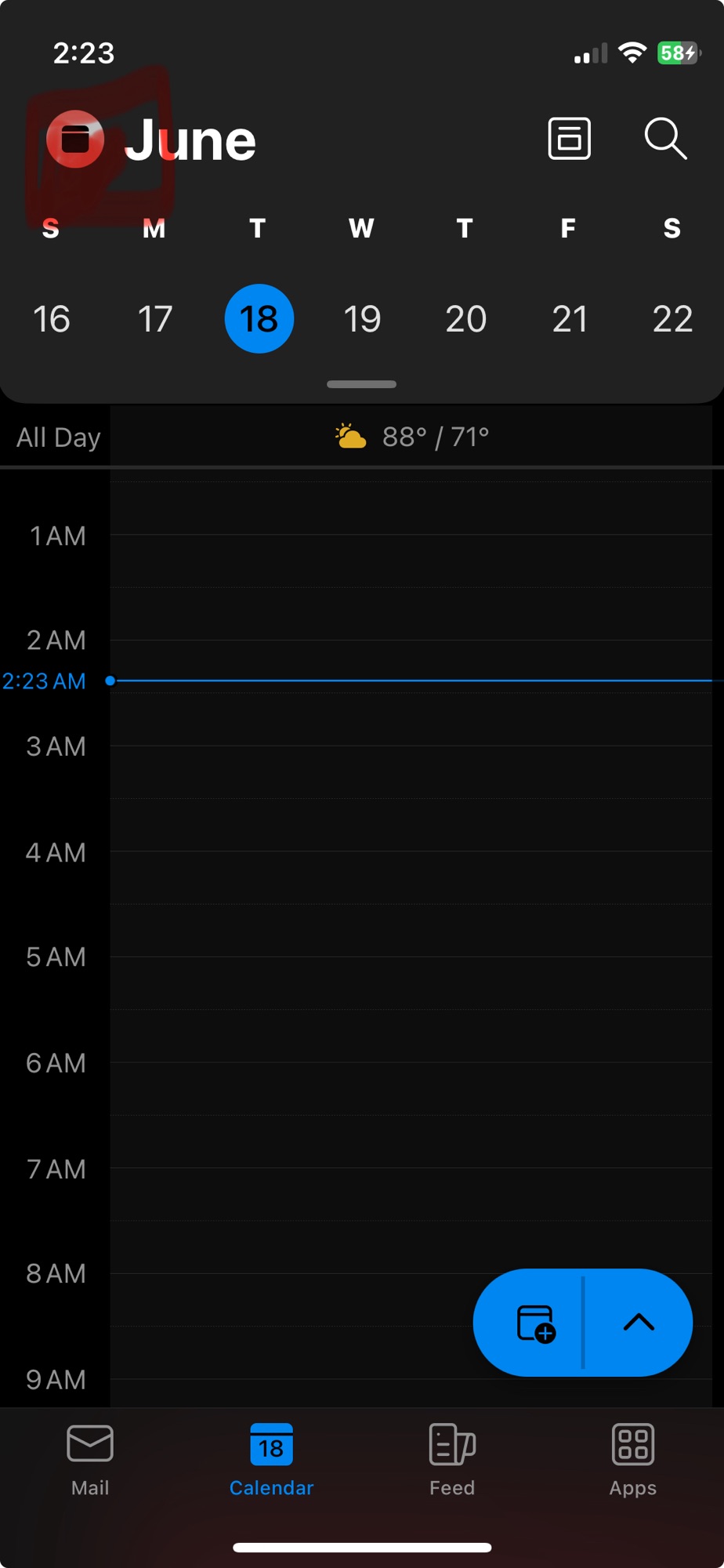Open the Feed tab

tap(452, 1460)
